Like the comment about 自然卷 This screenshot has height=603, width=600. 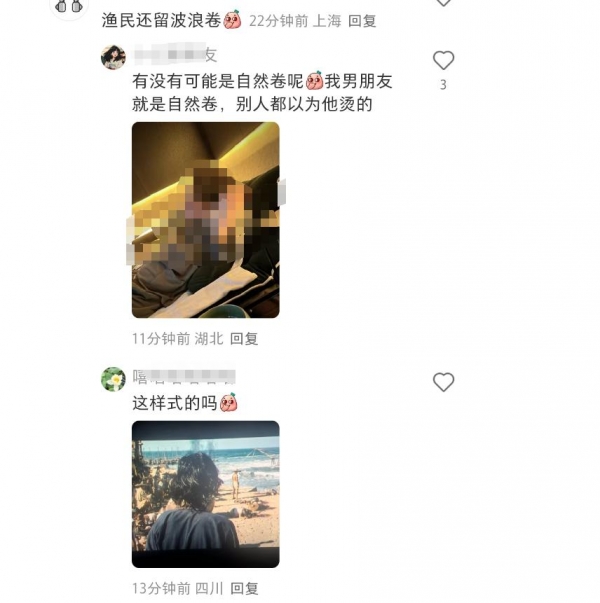[x=443, y=61]
